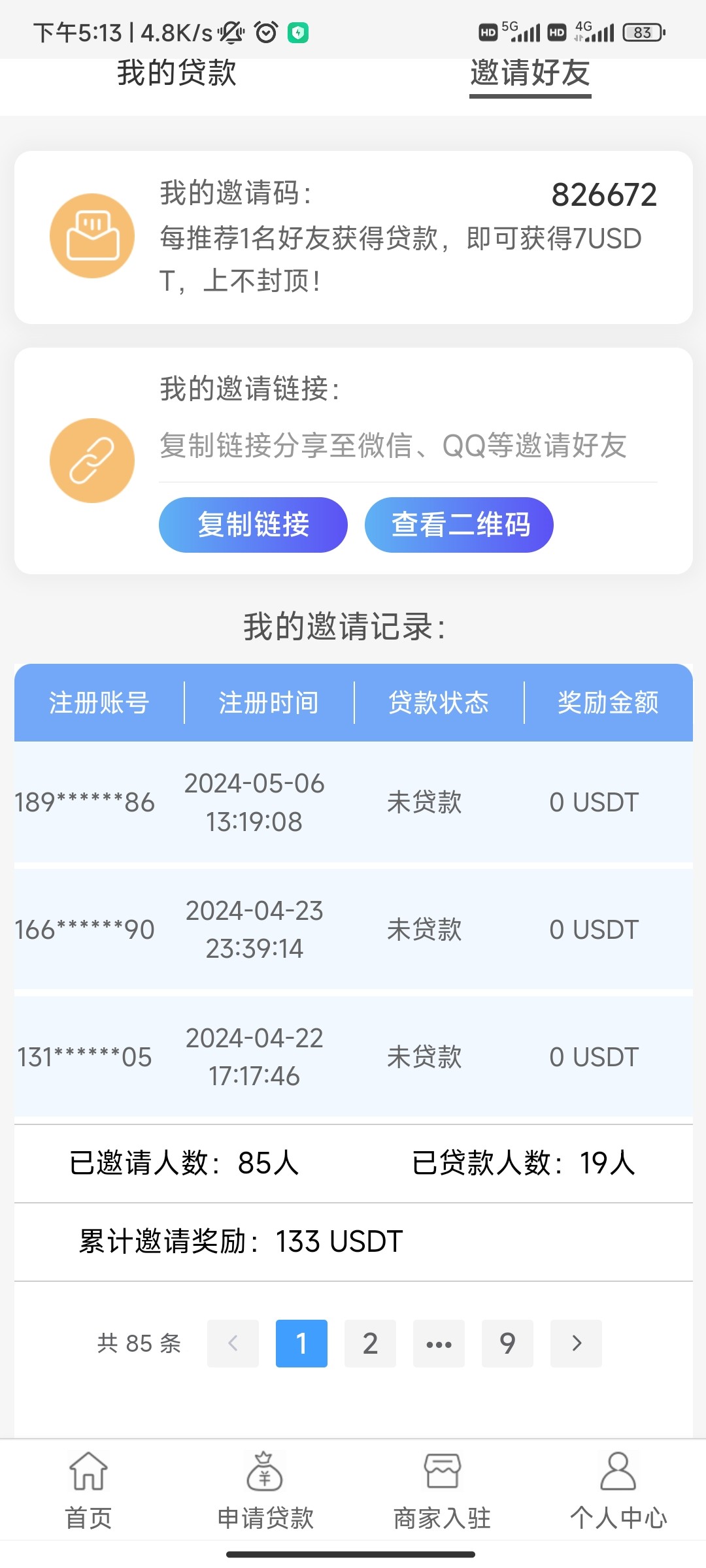Open 查看二维码 to view the QR code
Screen dimensions: 706x1568
pyautogui.click(x=459, y=525)
